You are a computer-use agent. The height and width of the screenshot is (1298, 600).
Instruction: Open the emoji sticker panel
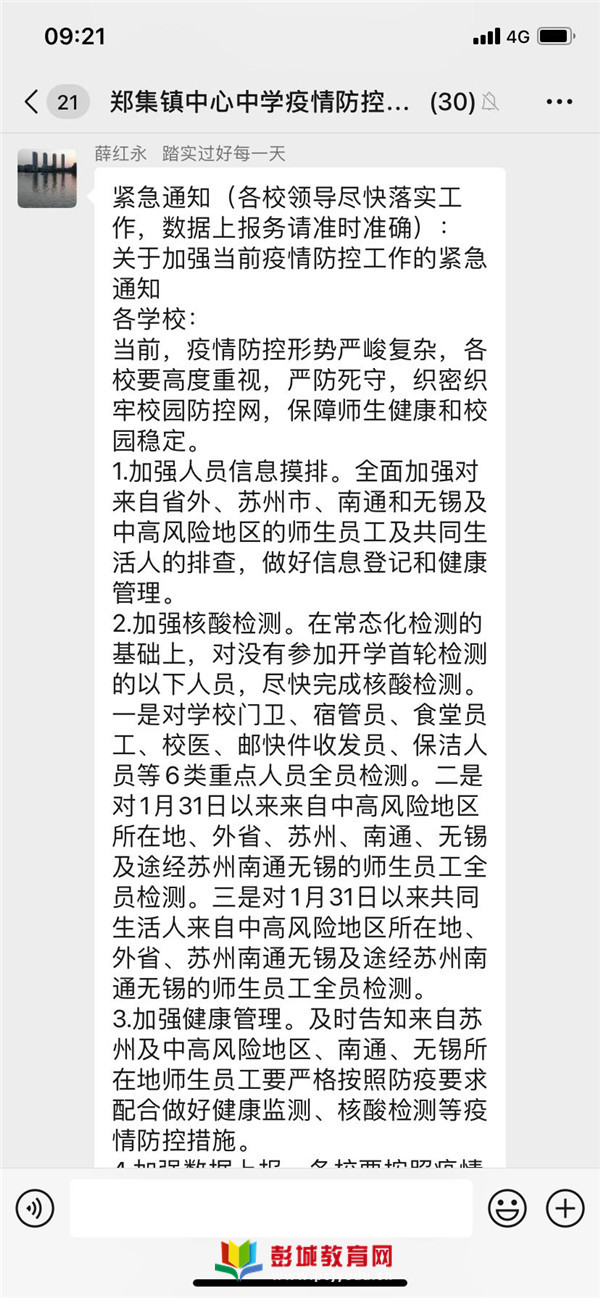coord(507,1208)
